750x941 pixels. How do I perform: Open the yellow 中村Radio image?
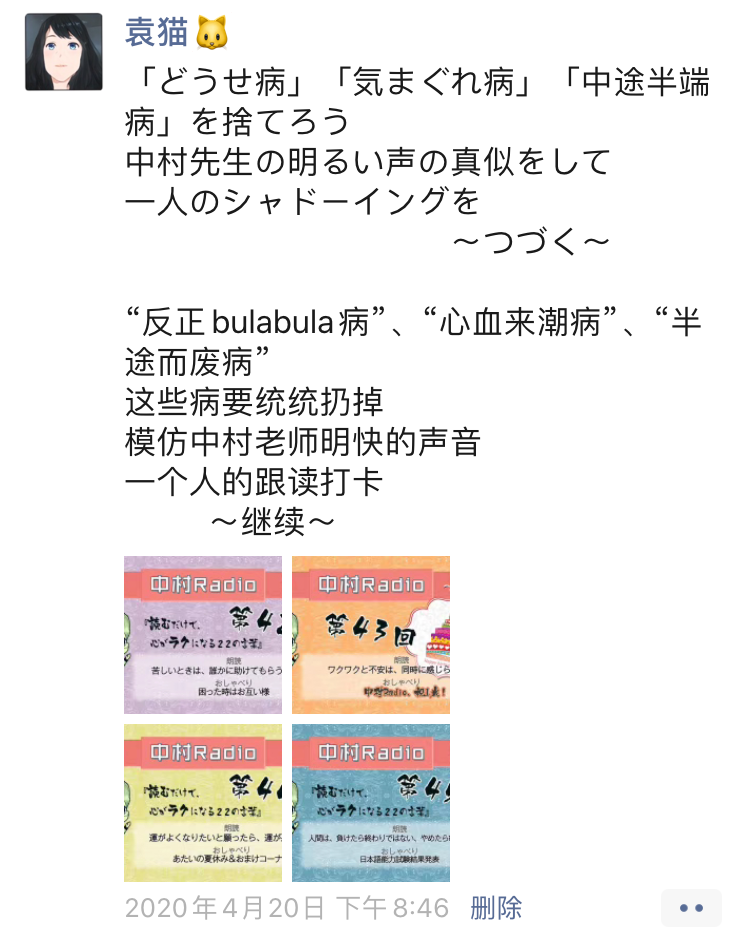point(203,803)
